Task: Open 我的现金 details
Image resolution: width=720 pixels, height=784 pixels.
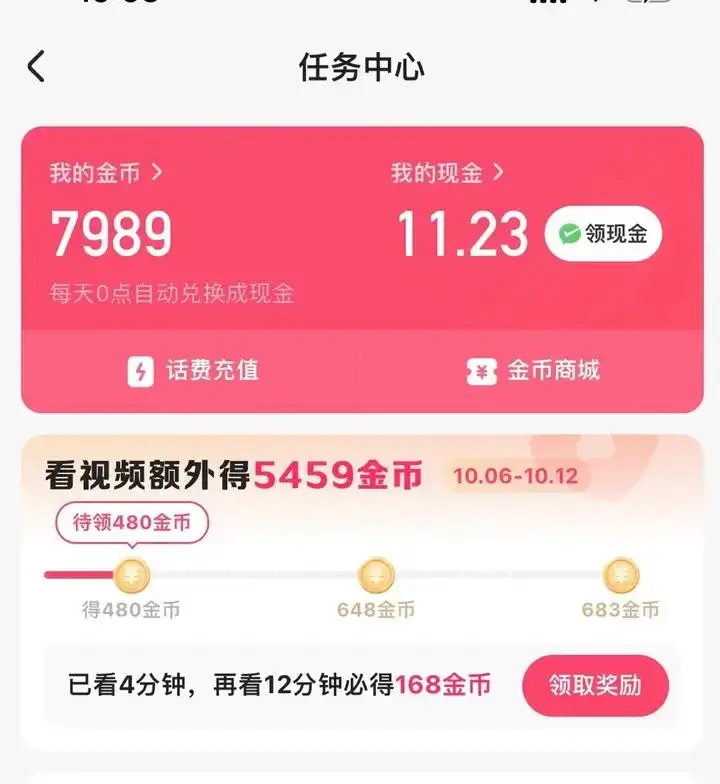Action: click(447, 173)
